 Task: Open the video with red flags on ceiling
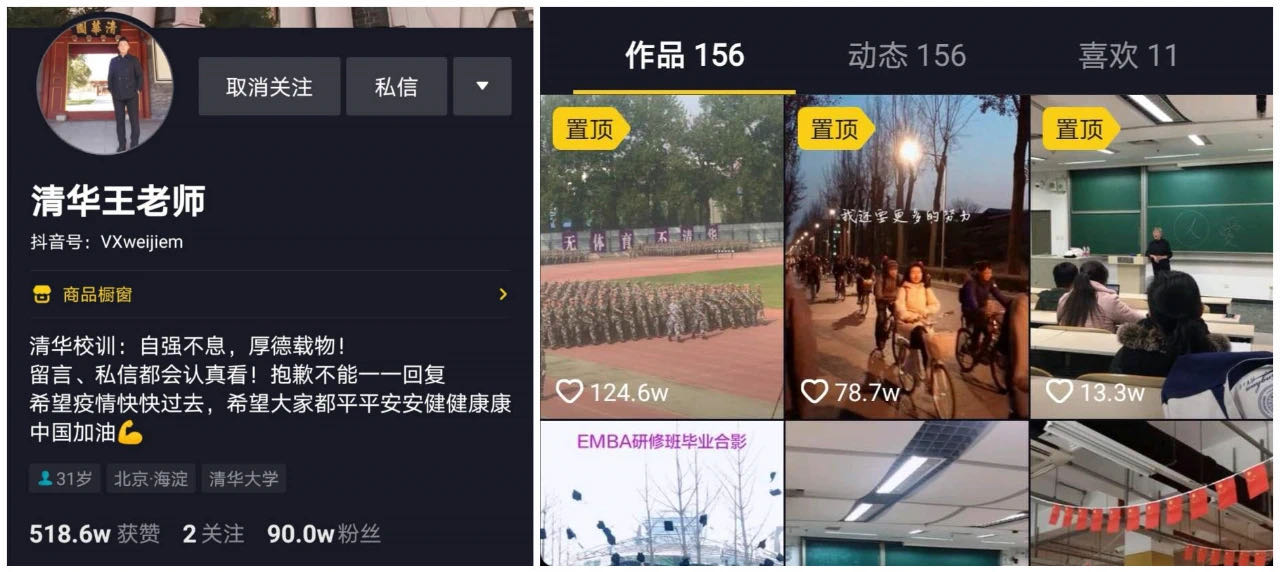pos(1152,493)
